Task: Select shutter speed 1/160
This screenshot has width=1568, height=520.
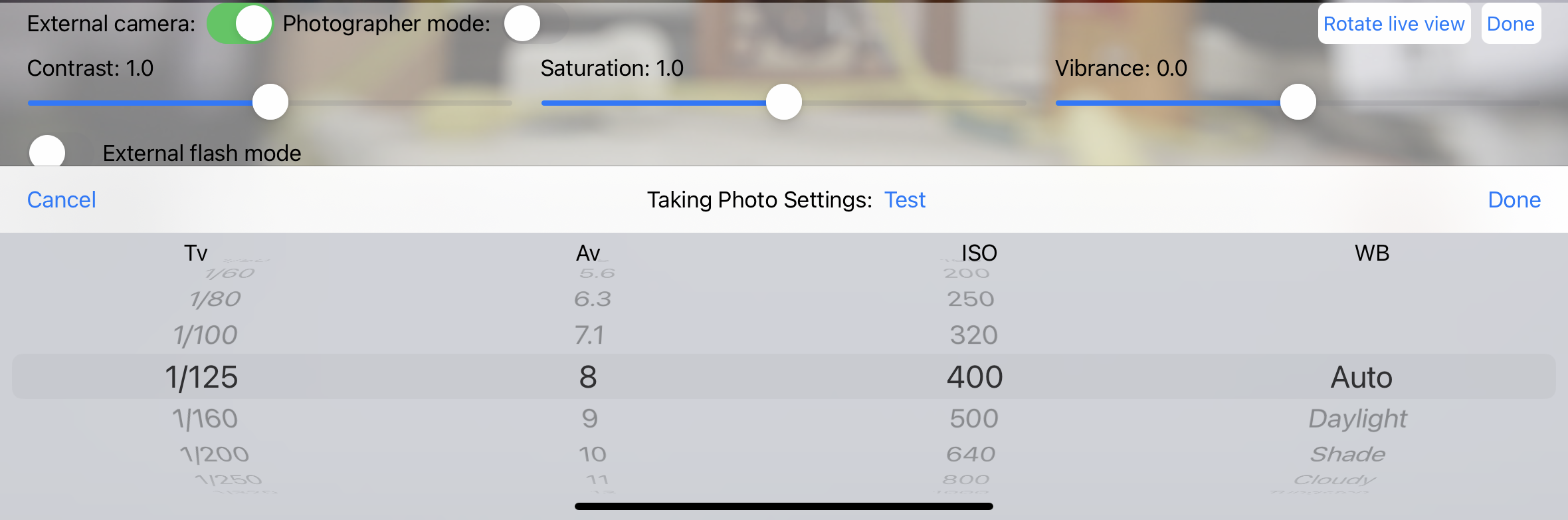Action: coord(205,419)
